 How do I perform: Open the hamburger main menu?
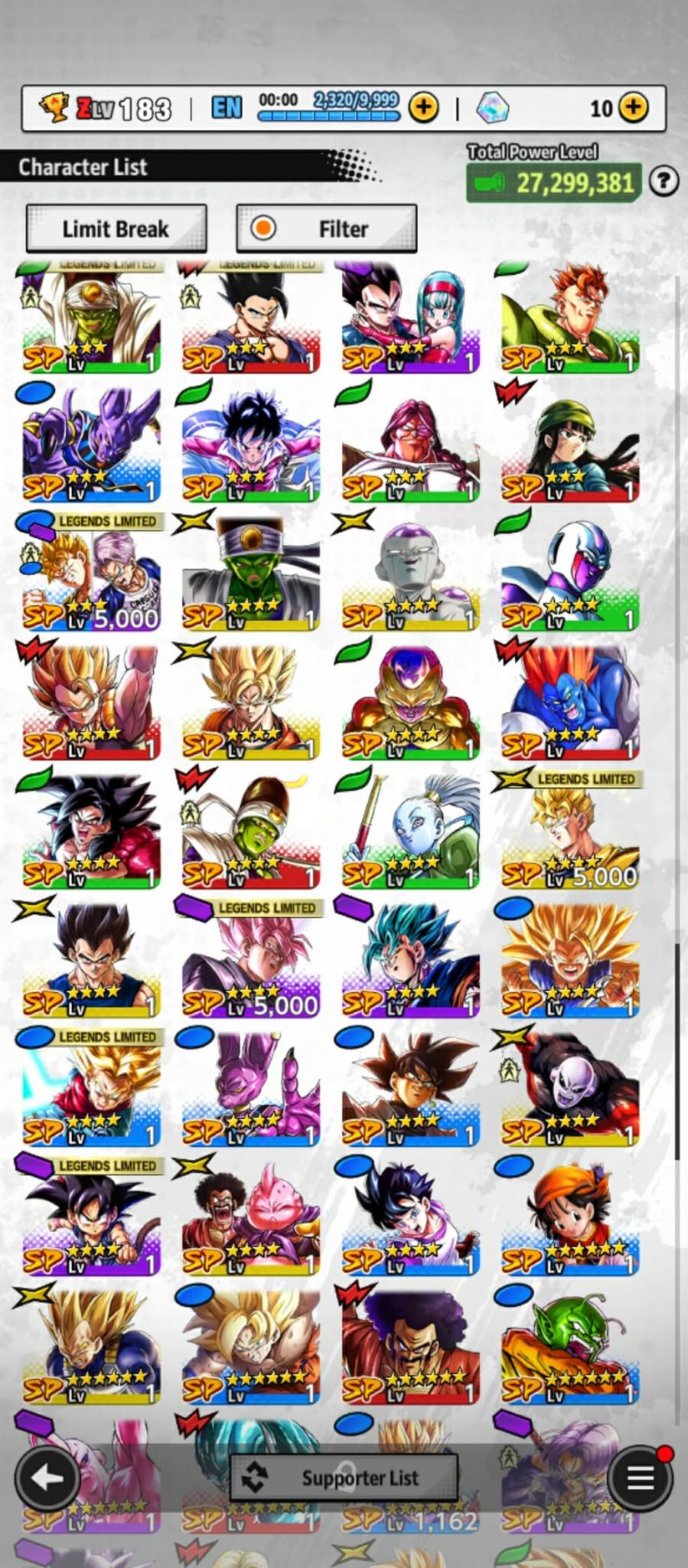(x=641, y=1478)
